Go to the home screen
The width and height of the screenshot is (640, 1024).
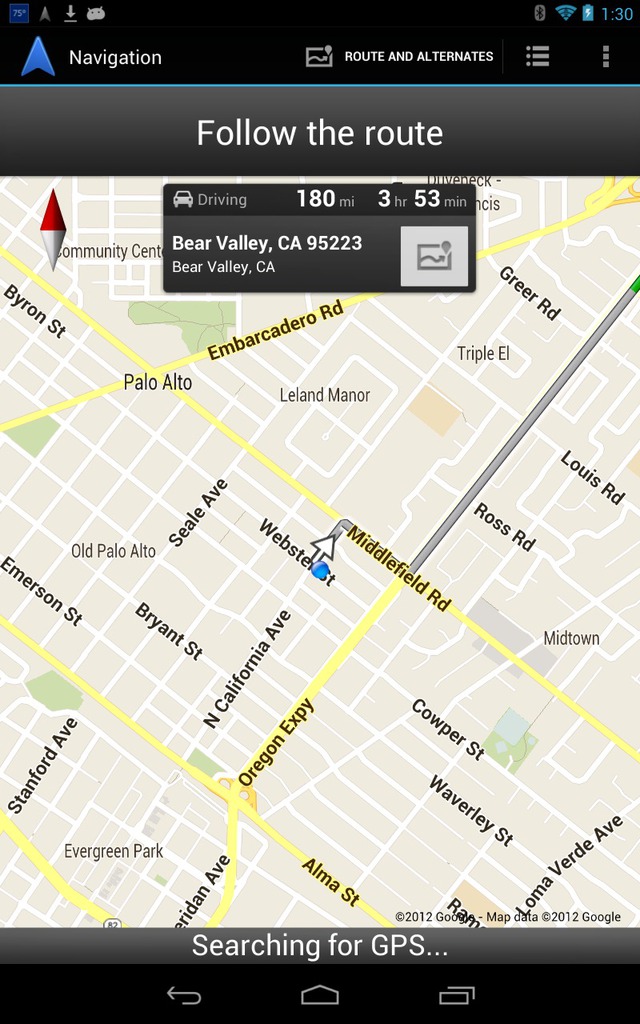point(320,995)
